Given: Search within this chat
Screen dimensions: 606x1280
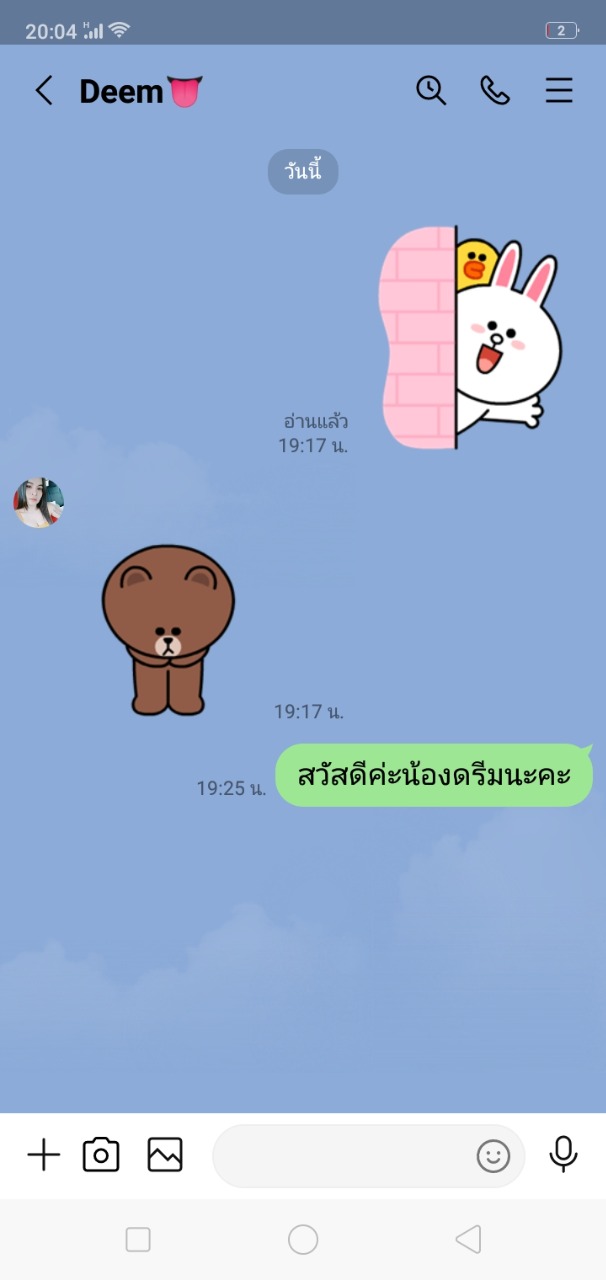Looking at the screenshot, I should 431,91.
